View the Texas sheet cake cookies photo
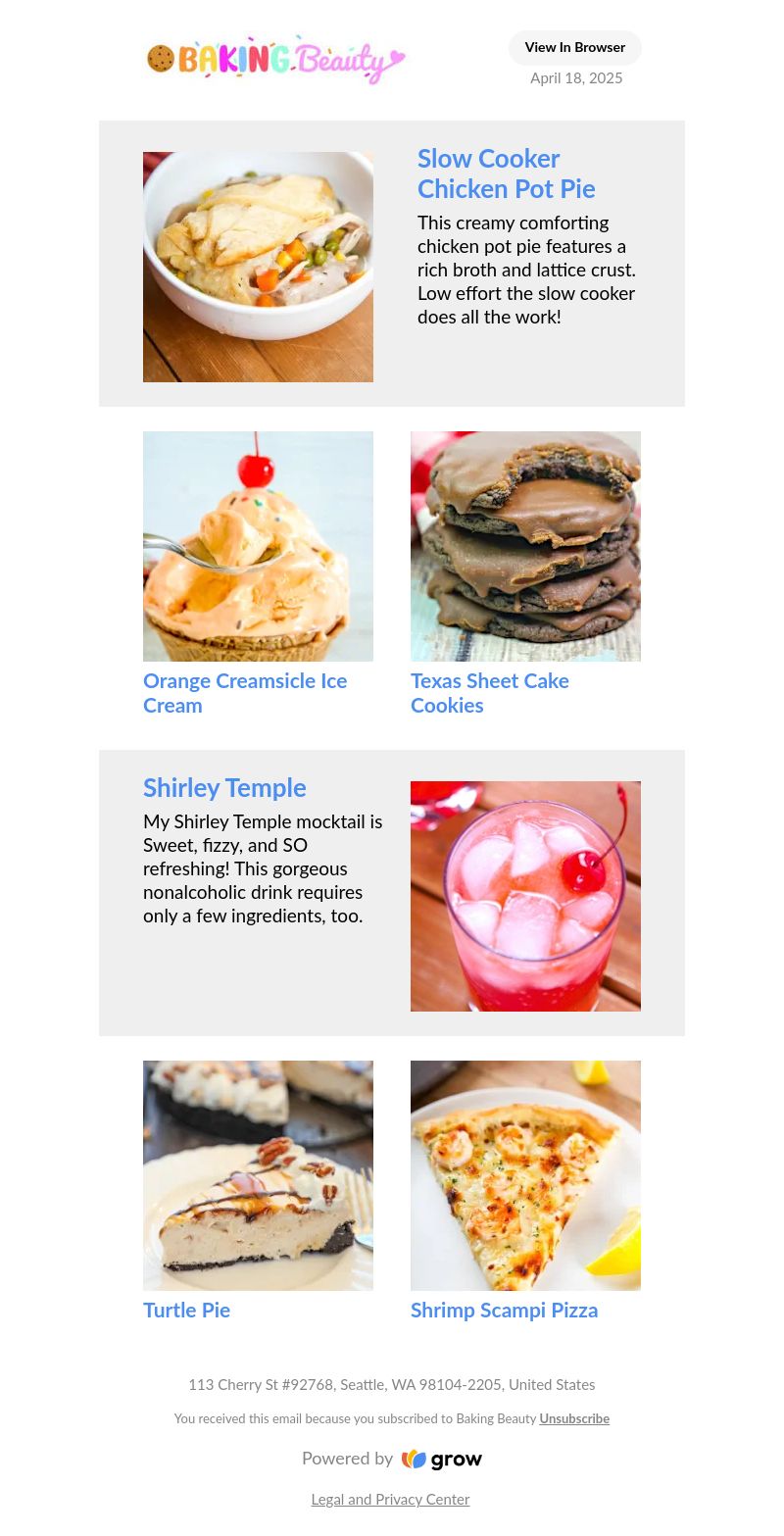 (x=525, y=546)
